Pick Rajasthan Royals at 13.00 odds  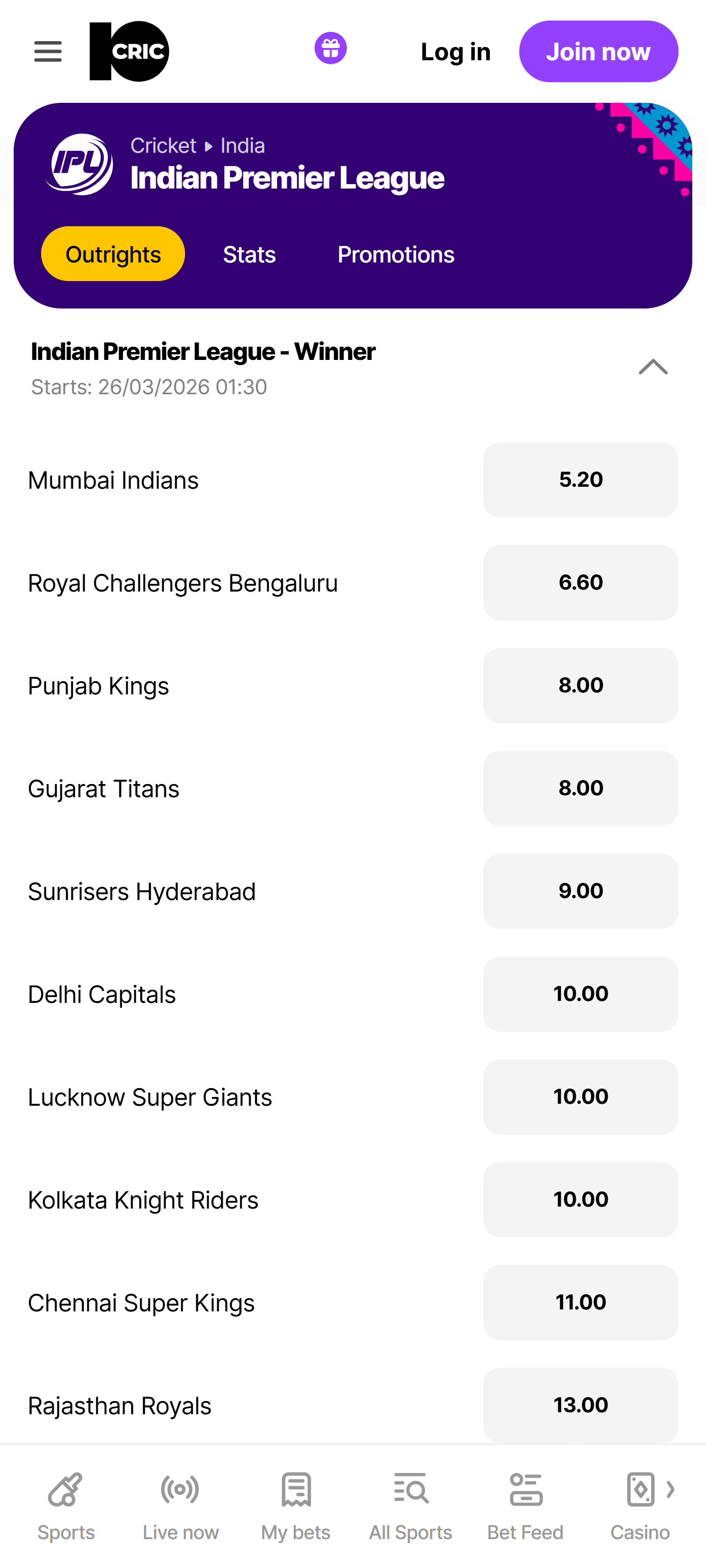pos(580,1405)
